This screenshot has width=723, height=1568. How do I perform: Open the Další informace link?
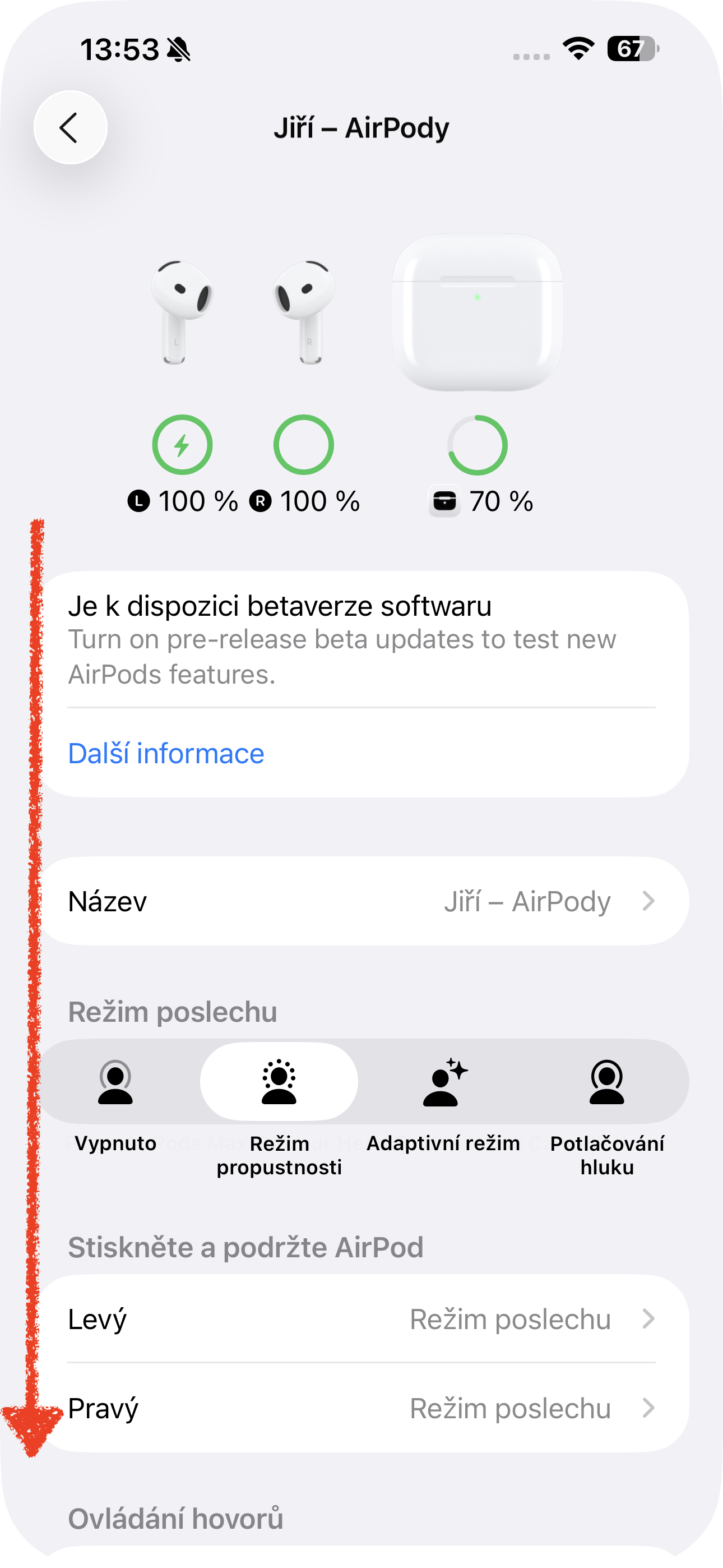pyautogui.click(x=166, y=754)
